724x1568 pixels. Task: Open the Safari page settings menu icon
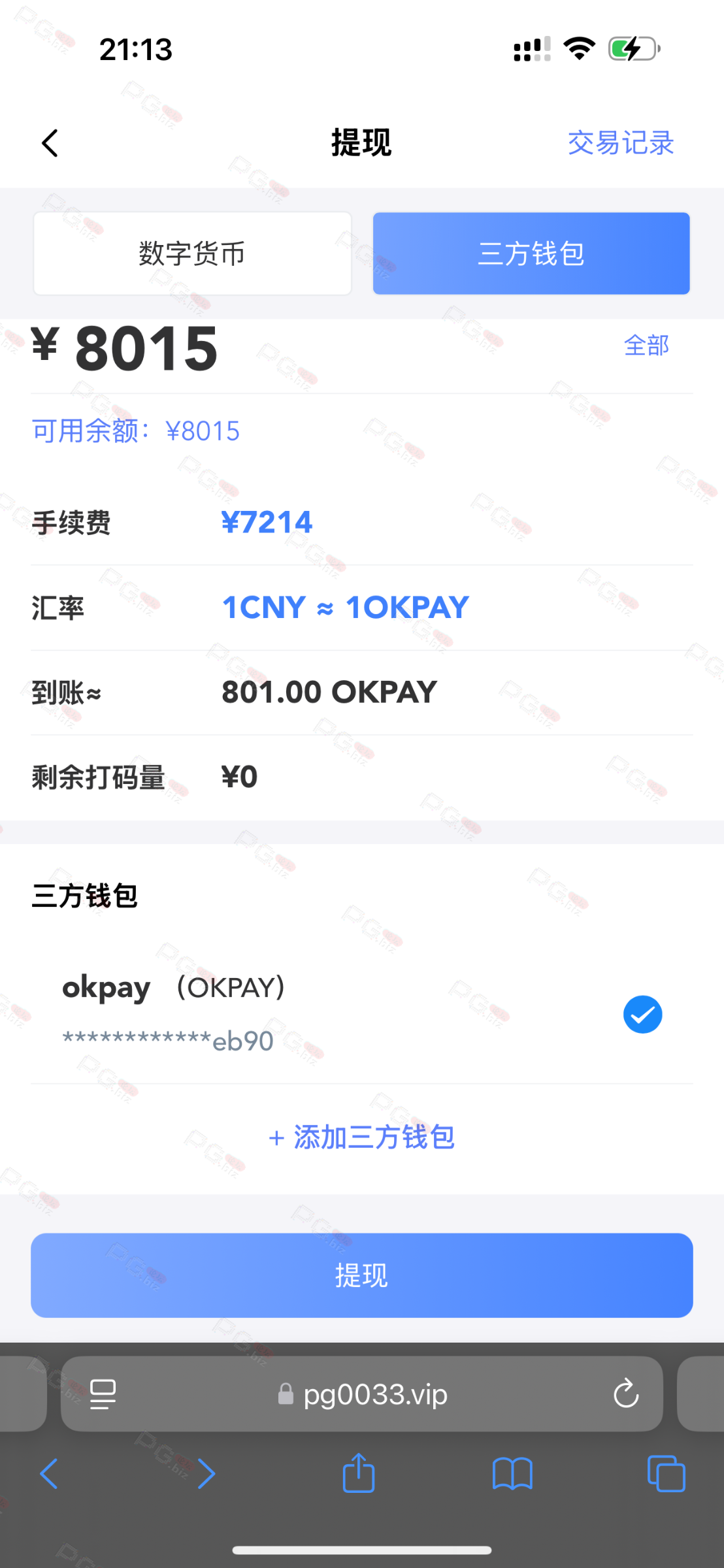pyautogui.click(x=103, y=1394)
